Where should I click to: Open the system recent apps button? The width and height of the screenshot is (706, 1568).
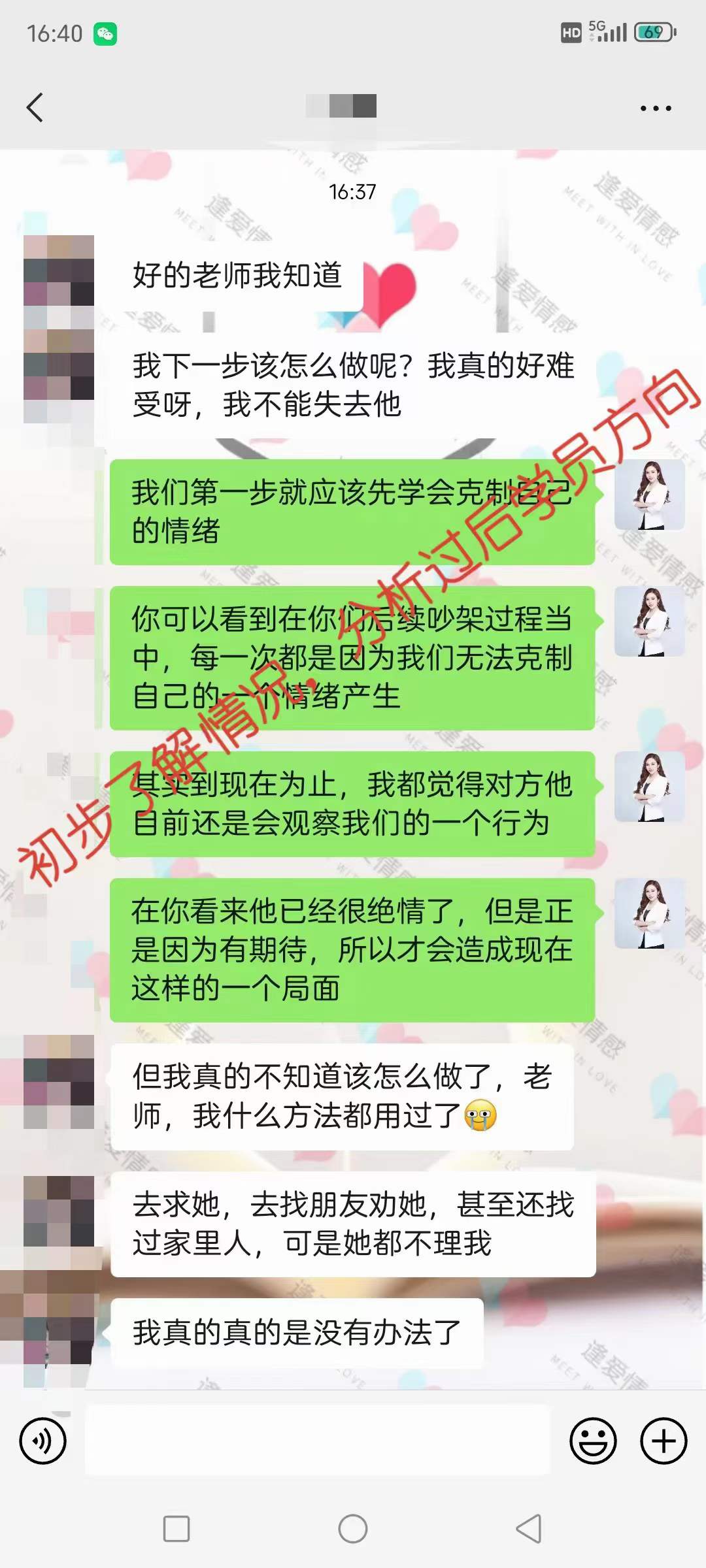176,1529
